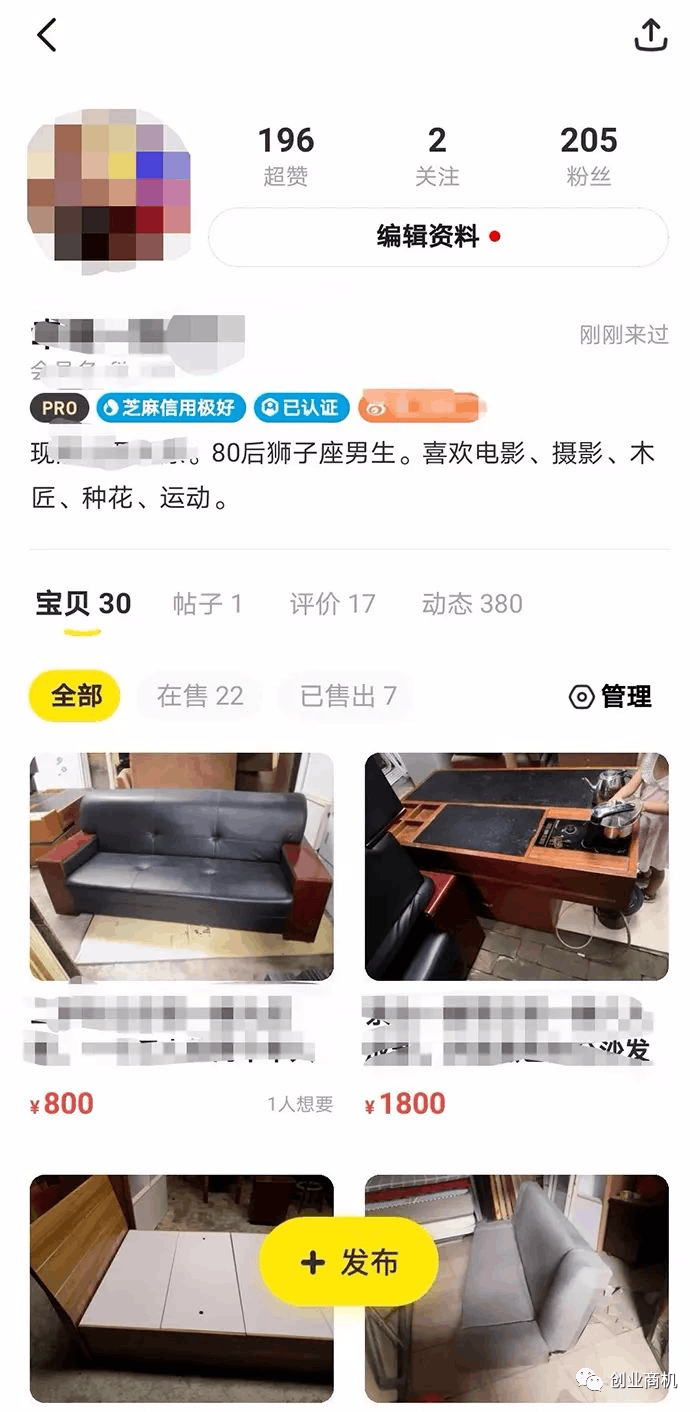
Task: Open the 芝麻信用极好 badge
Action: 169,408
